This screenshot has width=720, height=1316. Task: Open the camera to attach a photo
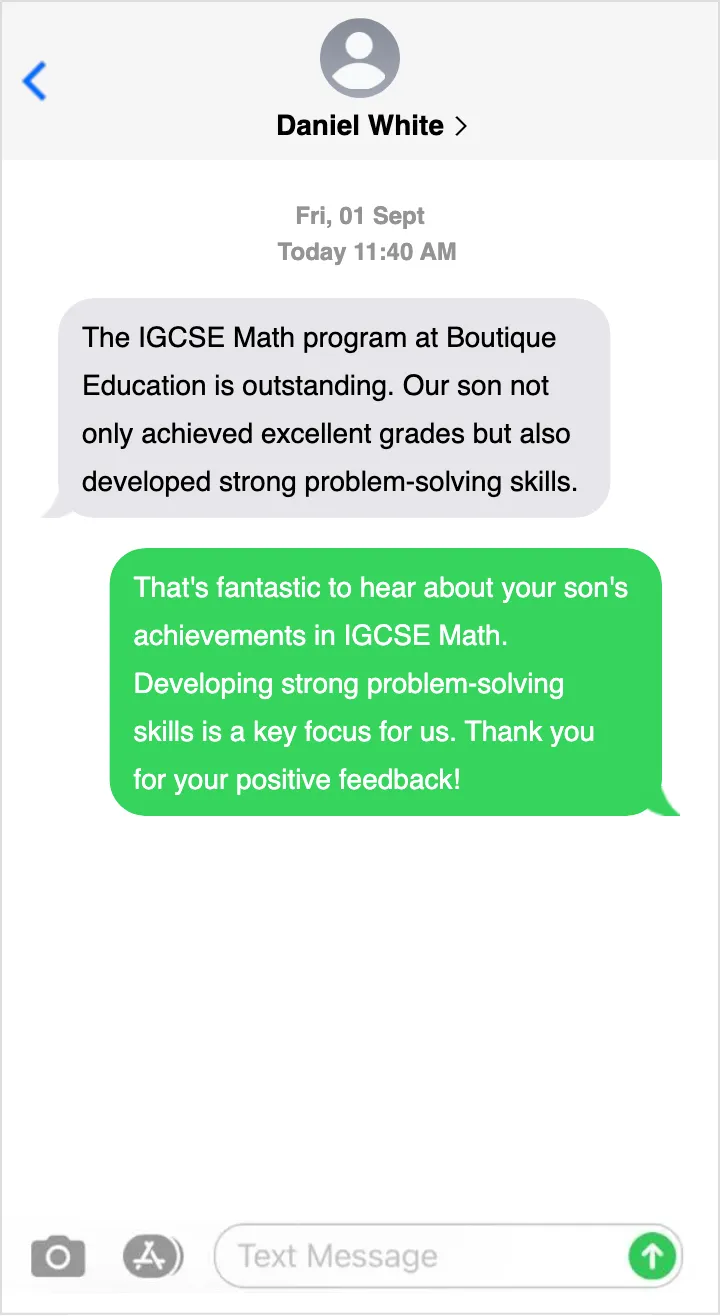click(x=58, y=1256)
